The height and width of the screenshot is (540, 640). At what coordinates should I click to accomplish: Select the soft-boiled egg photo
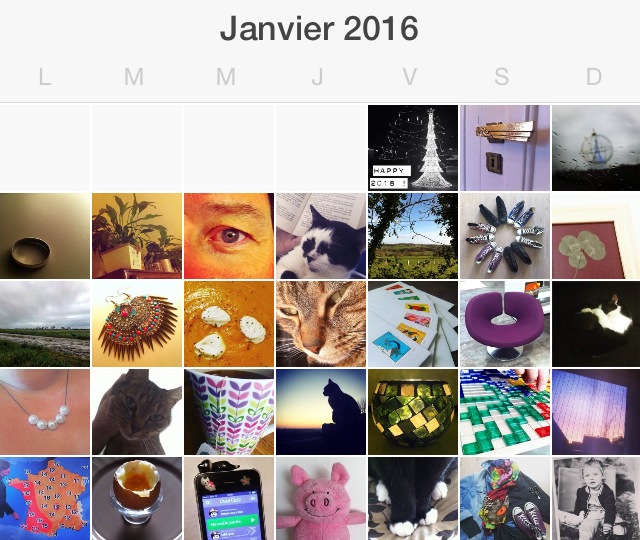(137, 498)
